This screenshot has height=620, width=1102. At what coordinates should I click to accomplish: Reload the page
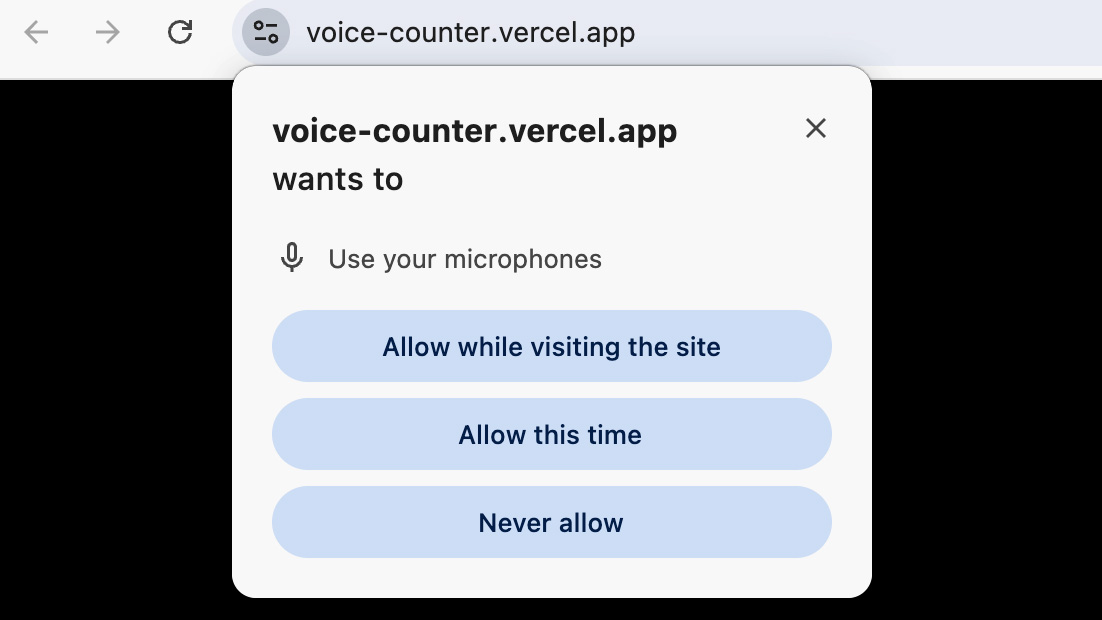(180, 33)
